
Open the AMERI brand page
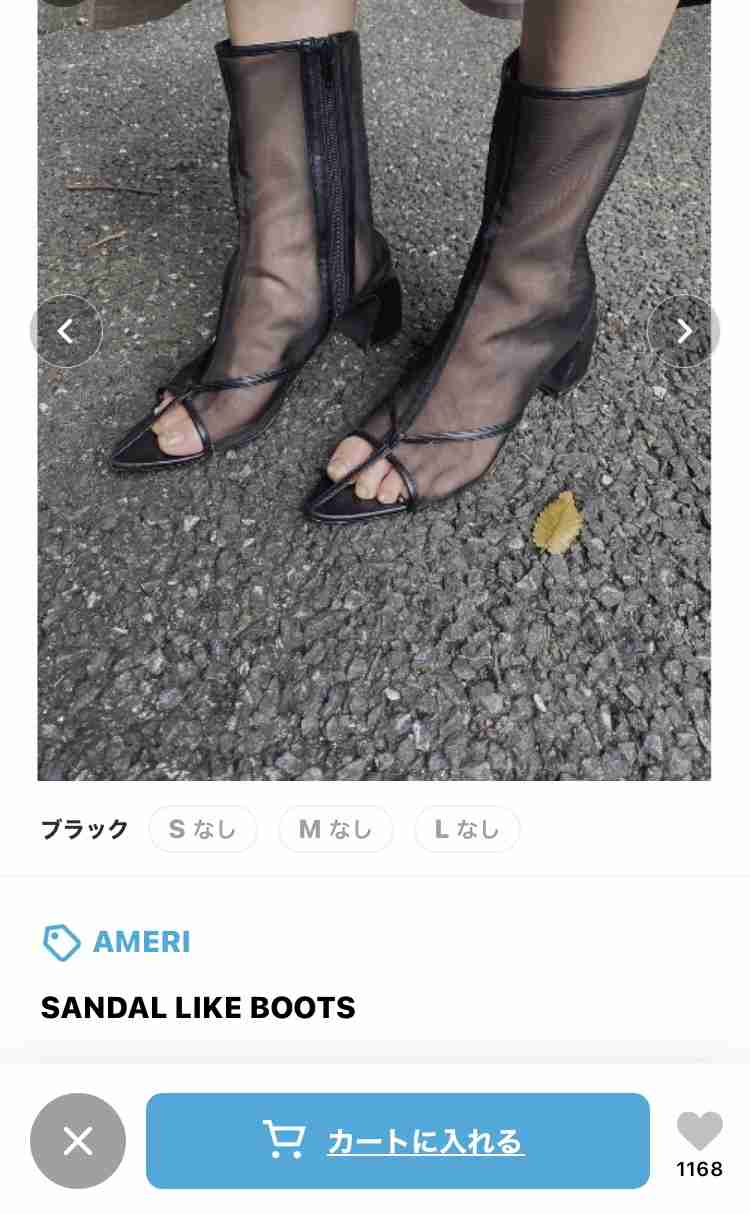coord(116,942)
